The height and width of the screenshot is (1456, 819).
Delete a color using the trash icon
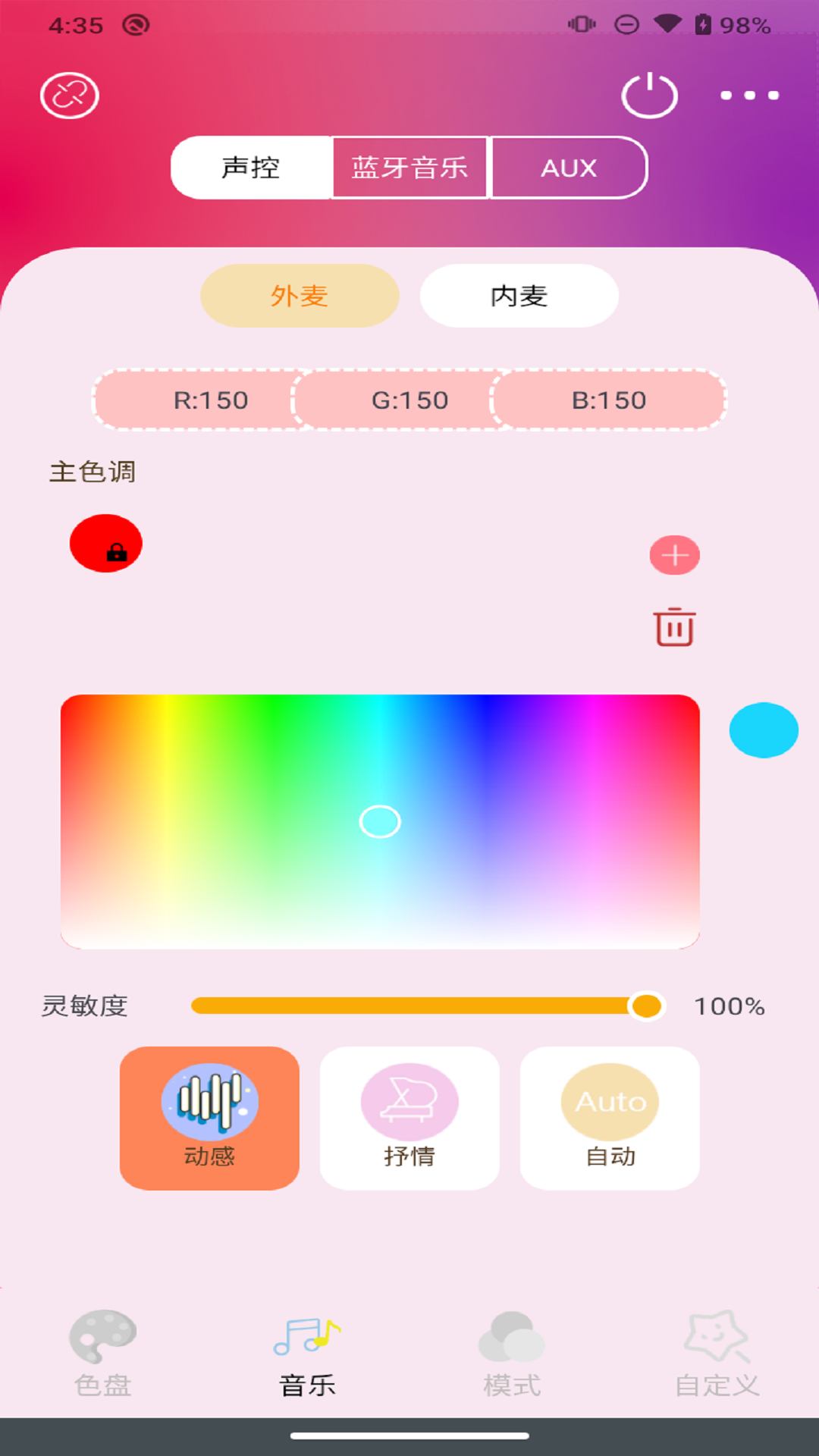point(673,627)
